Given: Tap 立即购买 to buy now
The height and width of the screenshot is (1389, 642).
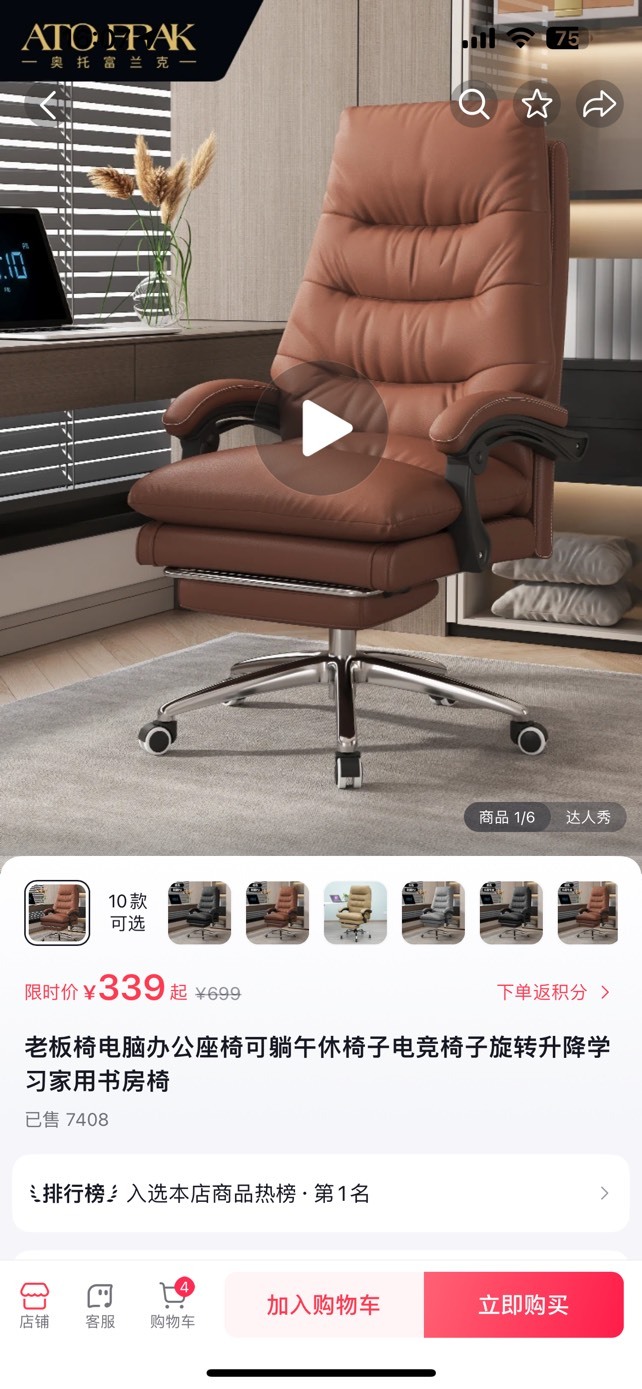Looking at the screenshot, I should 524,1305.
